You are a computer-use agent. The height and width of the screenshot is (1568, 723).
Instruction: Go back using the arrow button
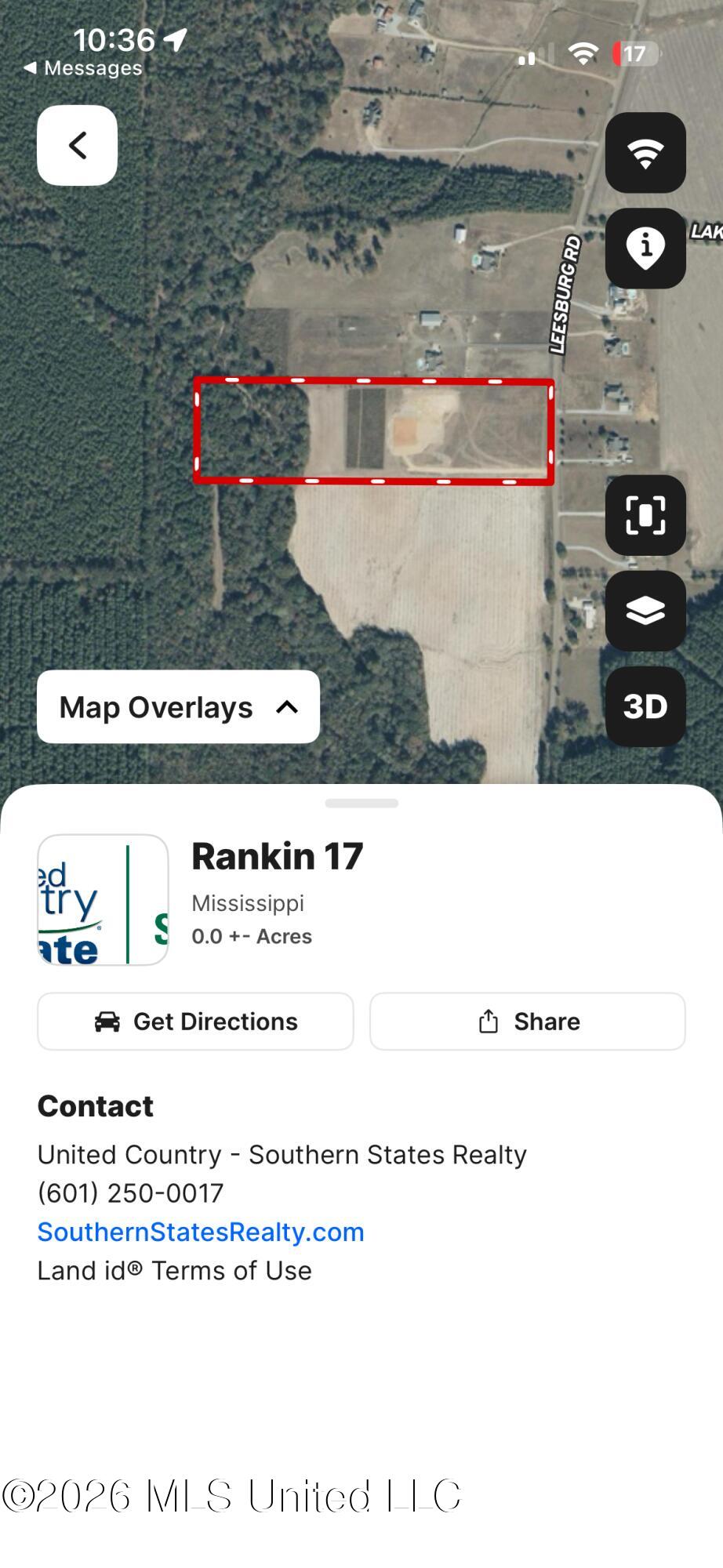pos(77,145)
